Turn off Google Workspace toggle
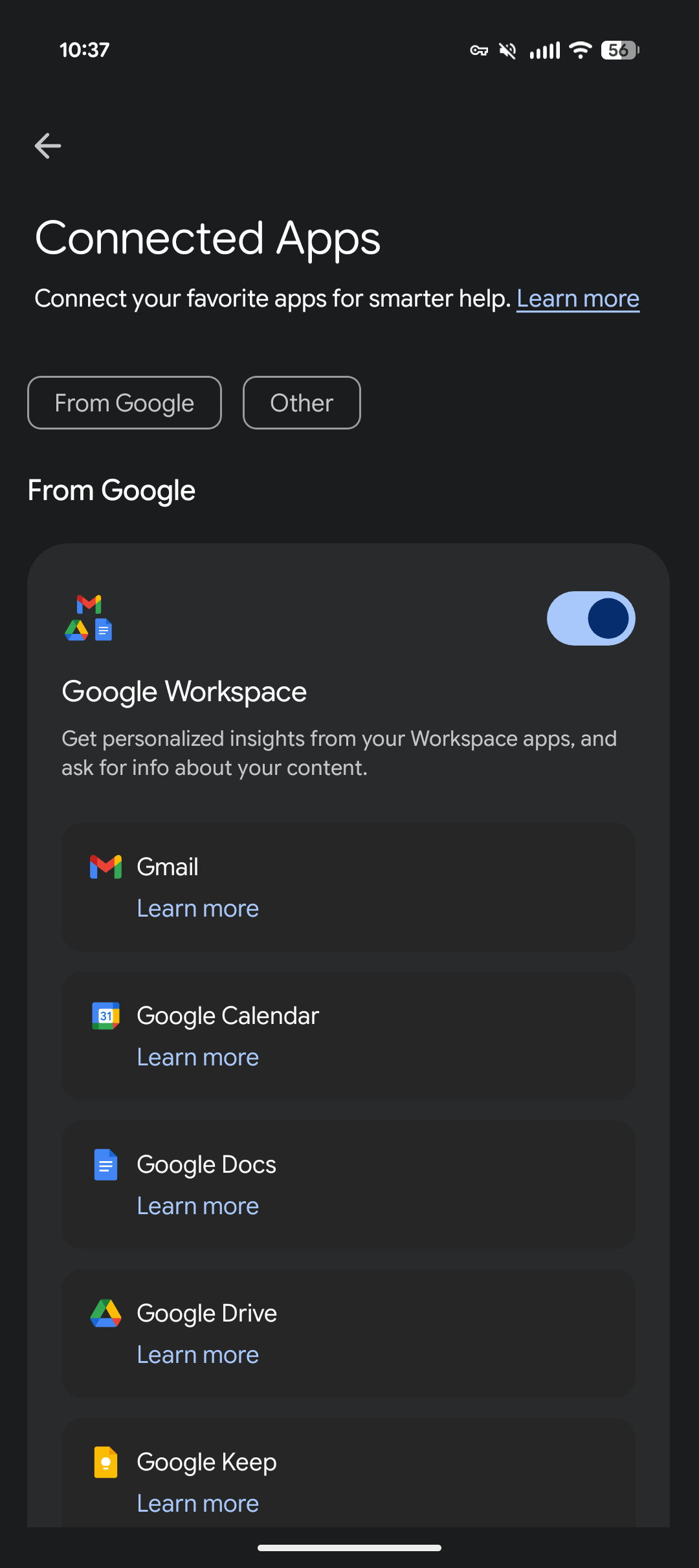 (591, 618)
